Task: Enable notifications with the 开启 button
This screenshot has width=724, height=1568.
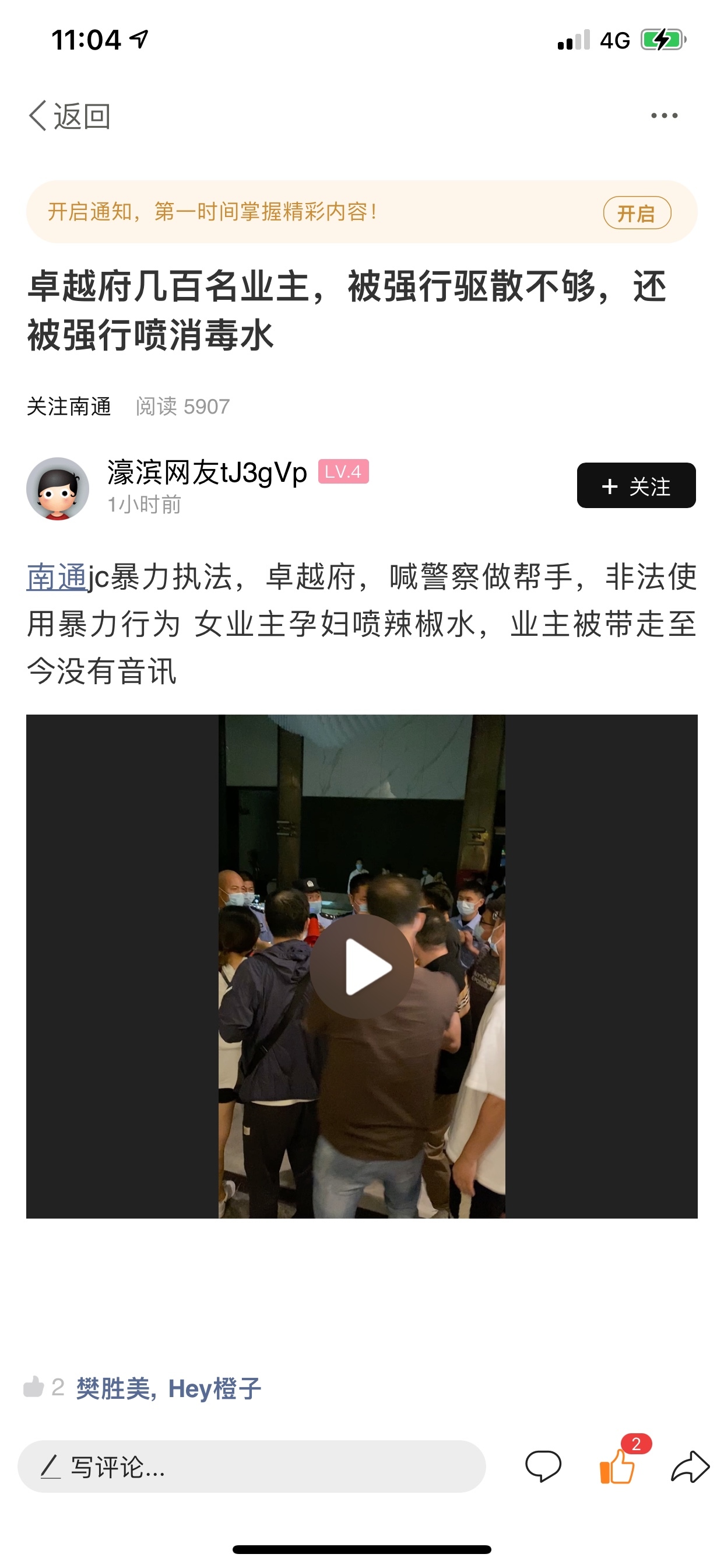Action: point(637,213)
